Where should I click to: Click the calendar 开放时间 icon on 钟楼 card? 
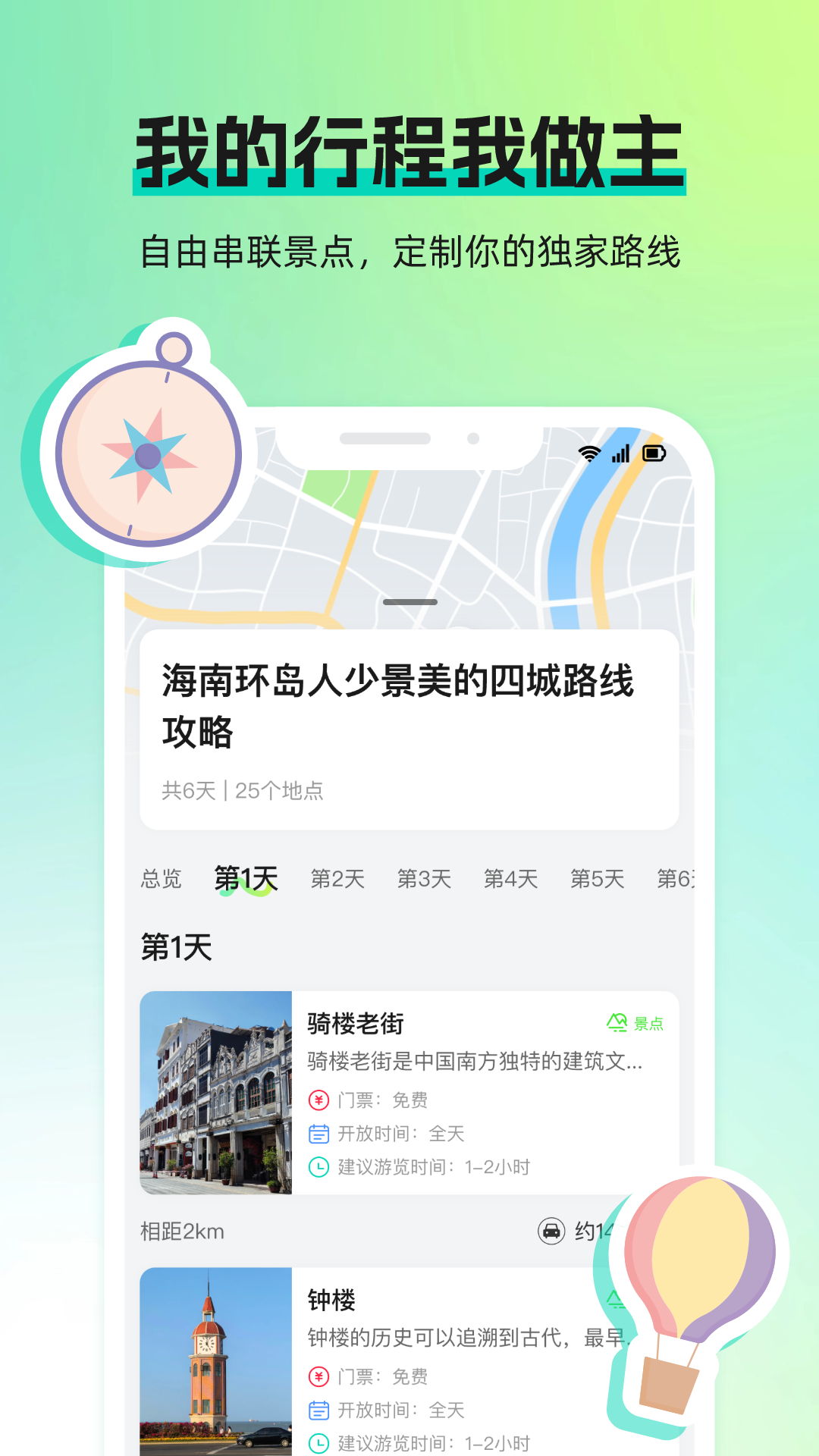point(318,1410)
